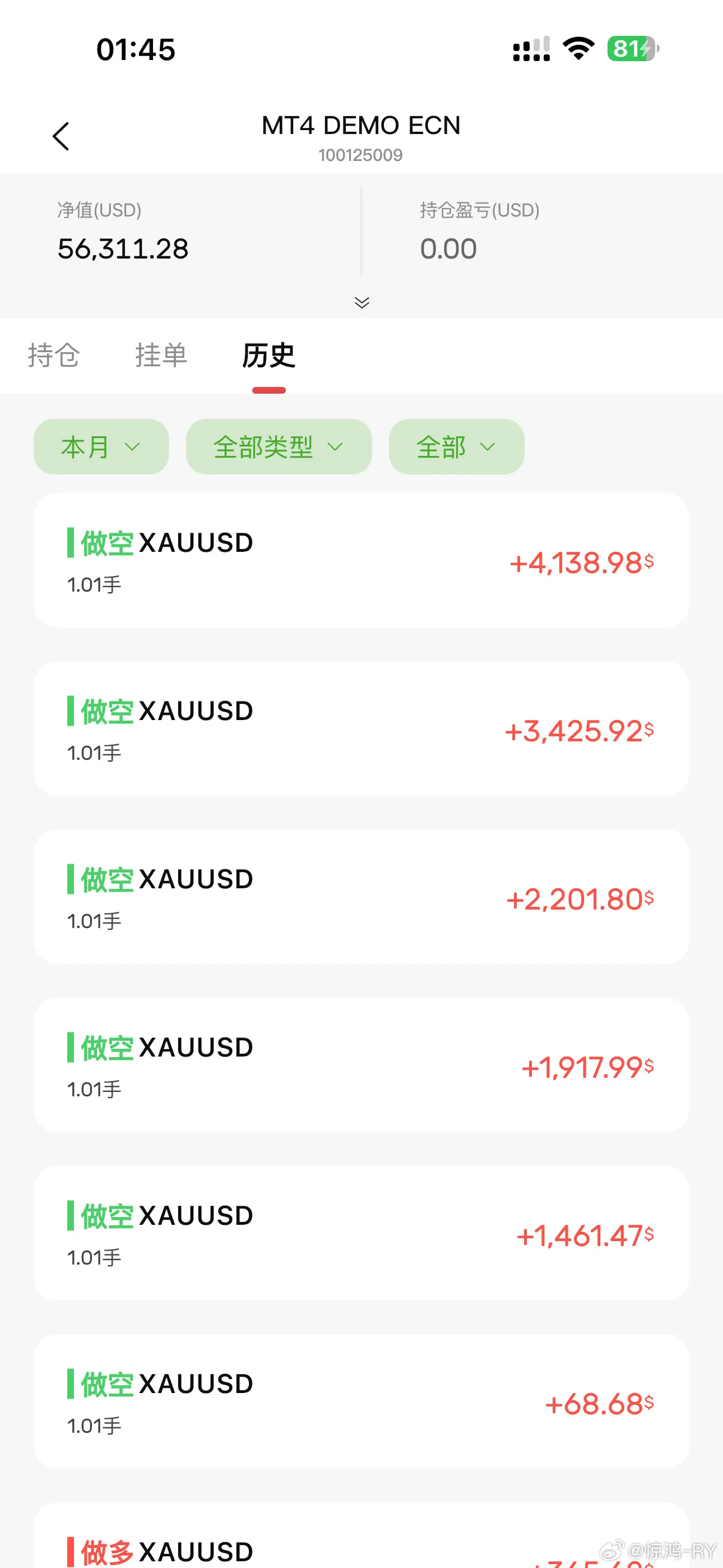The width and height of the screenshot is (723, 1568).
Task: Open the 做多 XAUUSD trade card
Action: [361, 1535]
